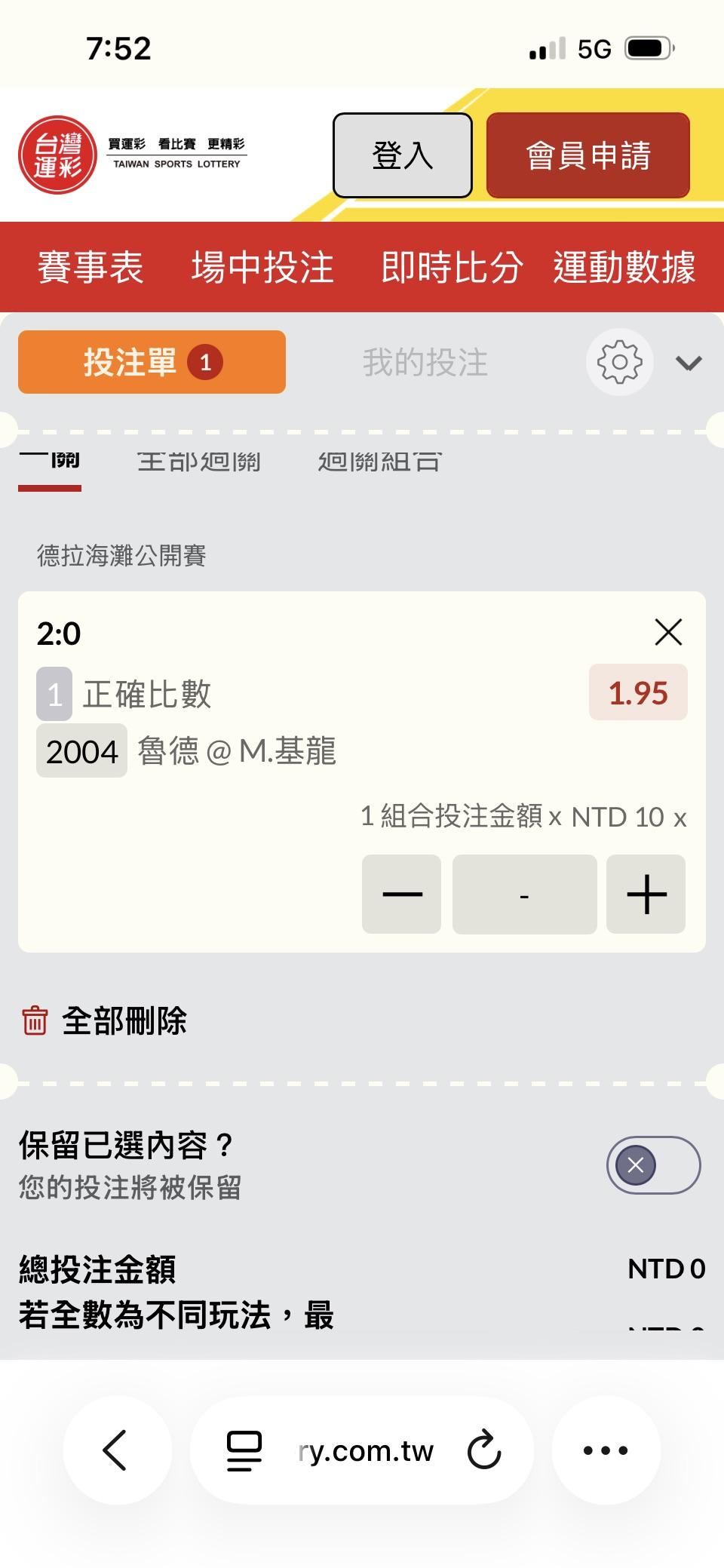Screen dimensions: 724x1568
Task: Go to the 賽事表 schedule tab
Action: point(90,268)
